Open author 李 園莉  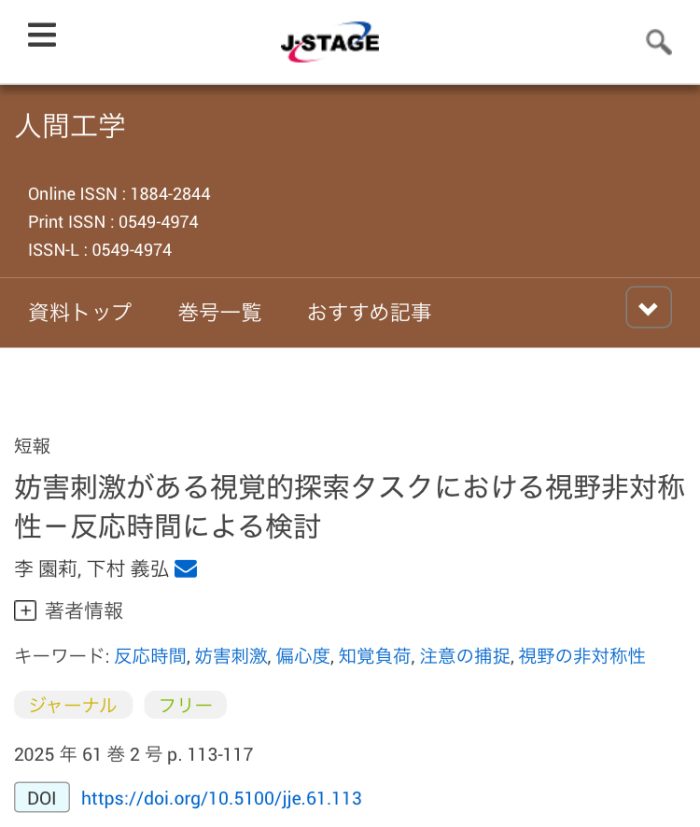[46, 569]
